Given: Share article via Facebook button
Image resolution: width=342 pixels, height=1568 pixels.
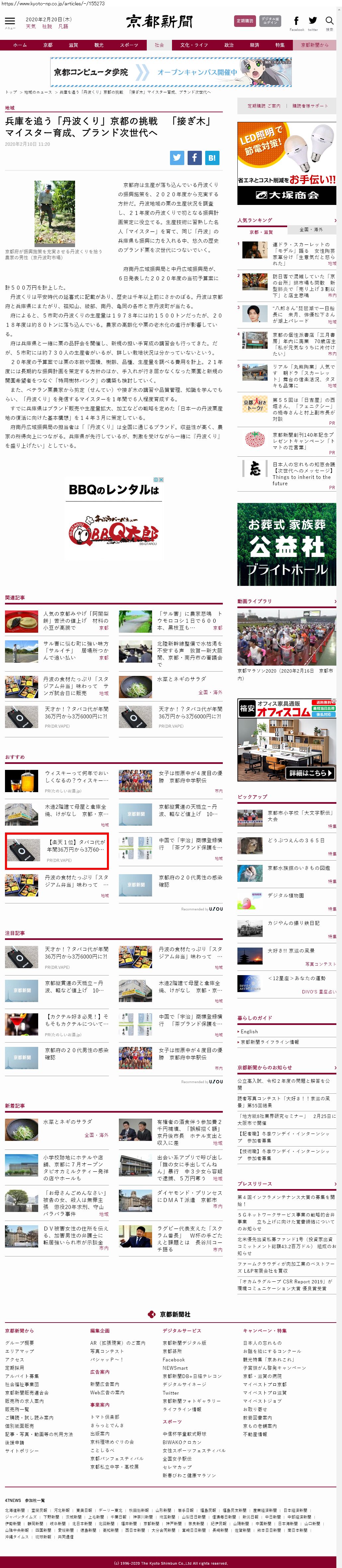Looking at the screenshot, I should (x=194, y=158).
